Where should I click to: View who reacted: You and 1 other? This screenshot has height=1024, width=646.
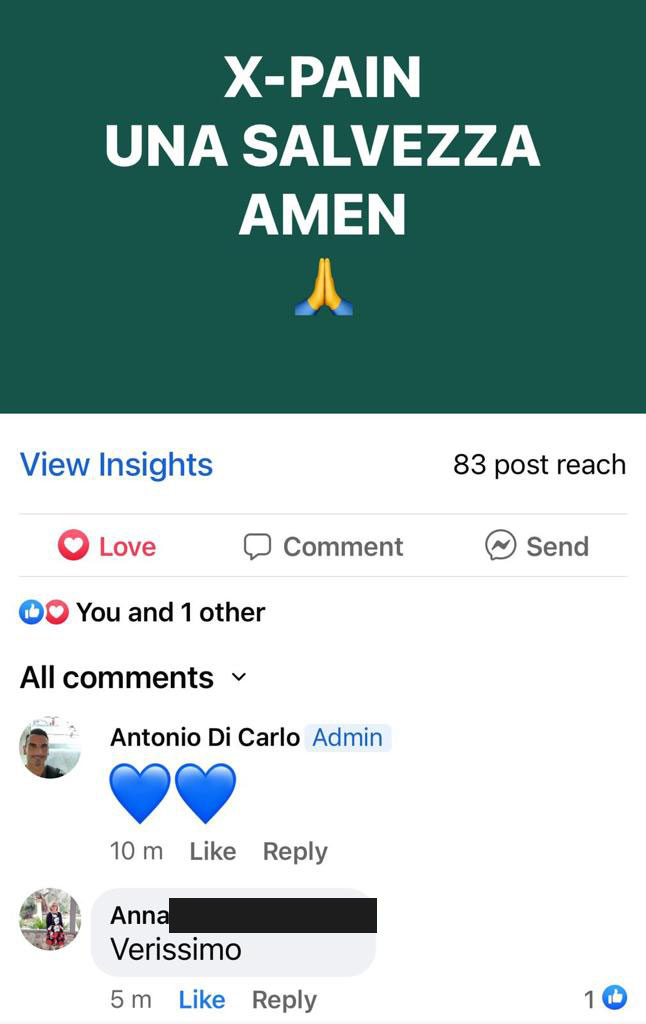tap(142, 612)
